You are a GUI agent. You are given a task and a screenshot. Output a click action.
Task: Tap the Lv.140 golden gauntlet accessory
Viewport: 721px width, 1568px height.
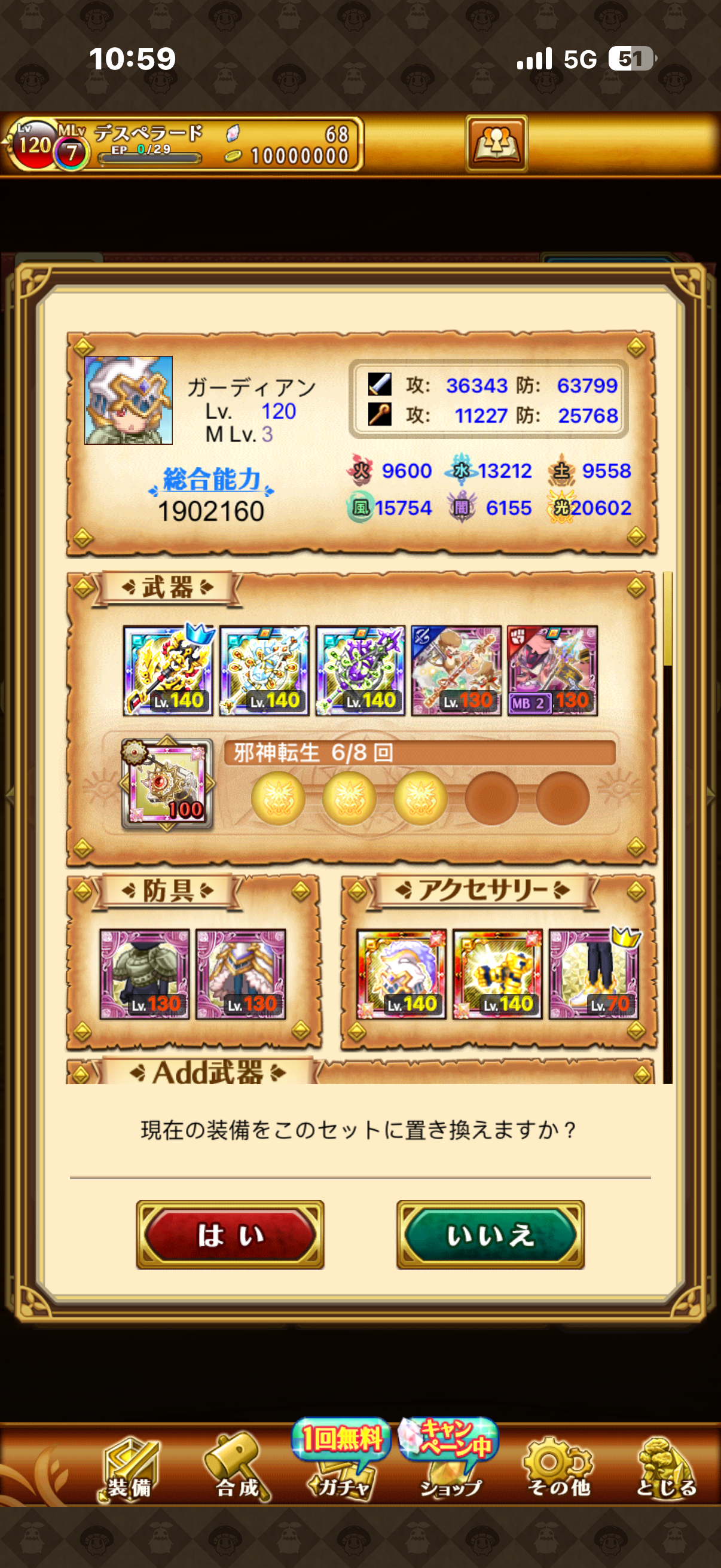coord(497,974)
